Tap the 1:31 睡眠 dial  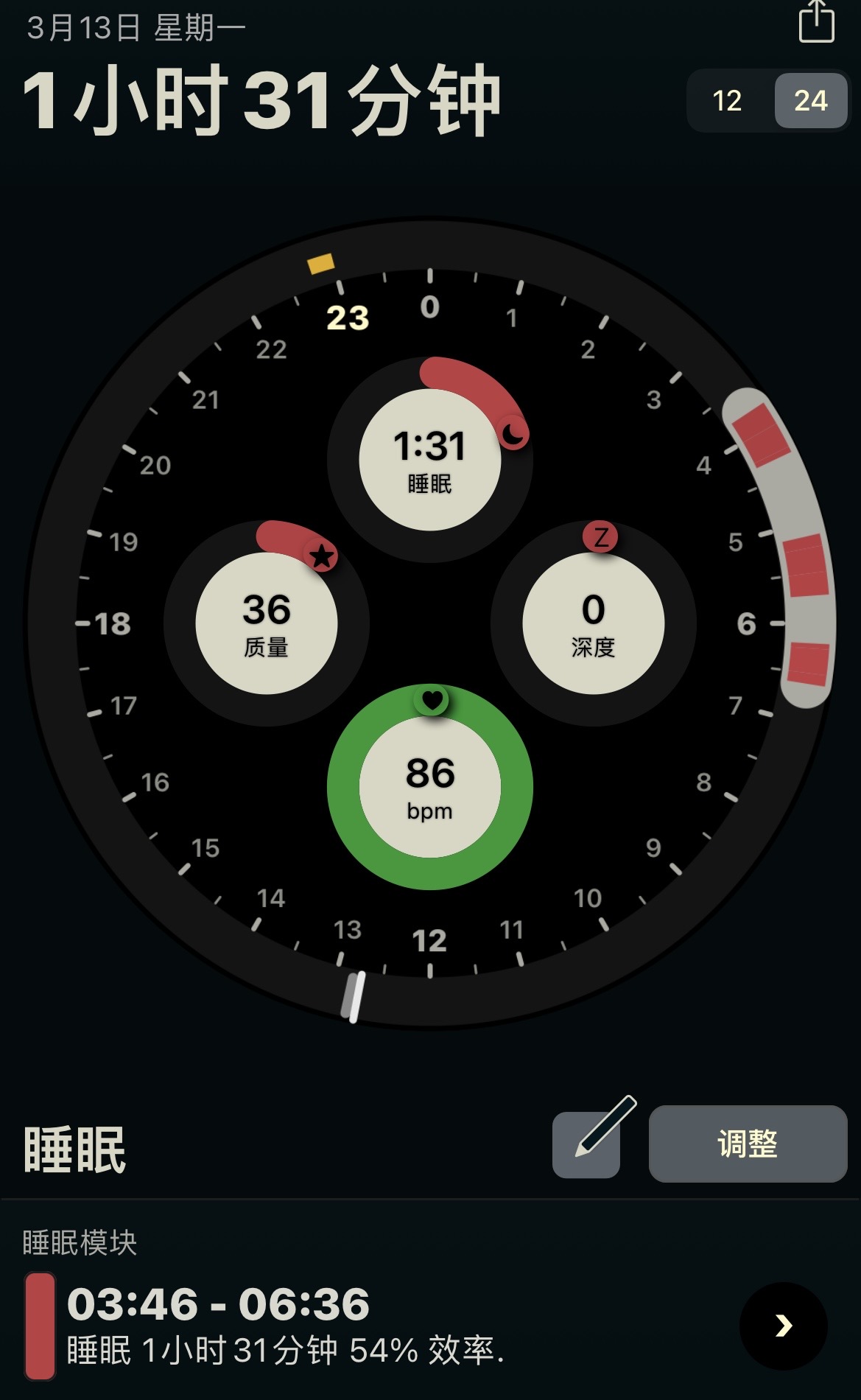click(430, 460)
